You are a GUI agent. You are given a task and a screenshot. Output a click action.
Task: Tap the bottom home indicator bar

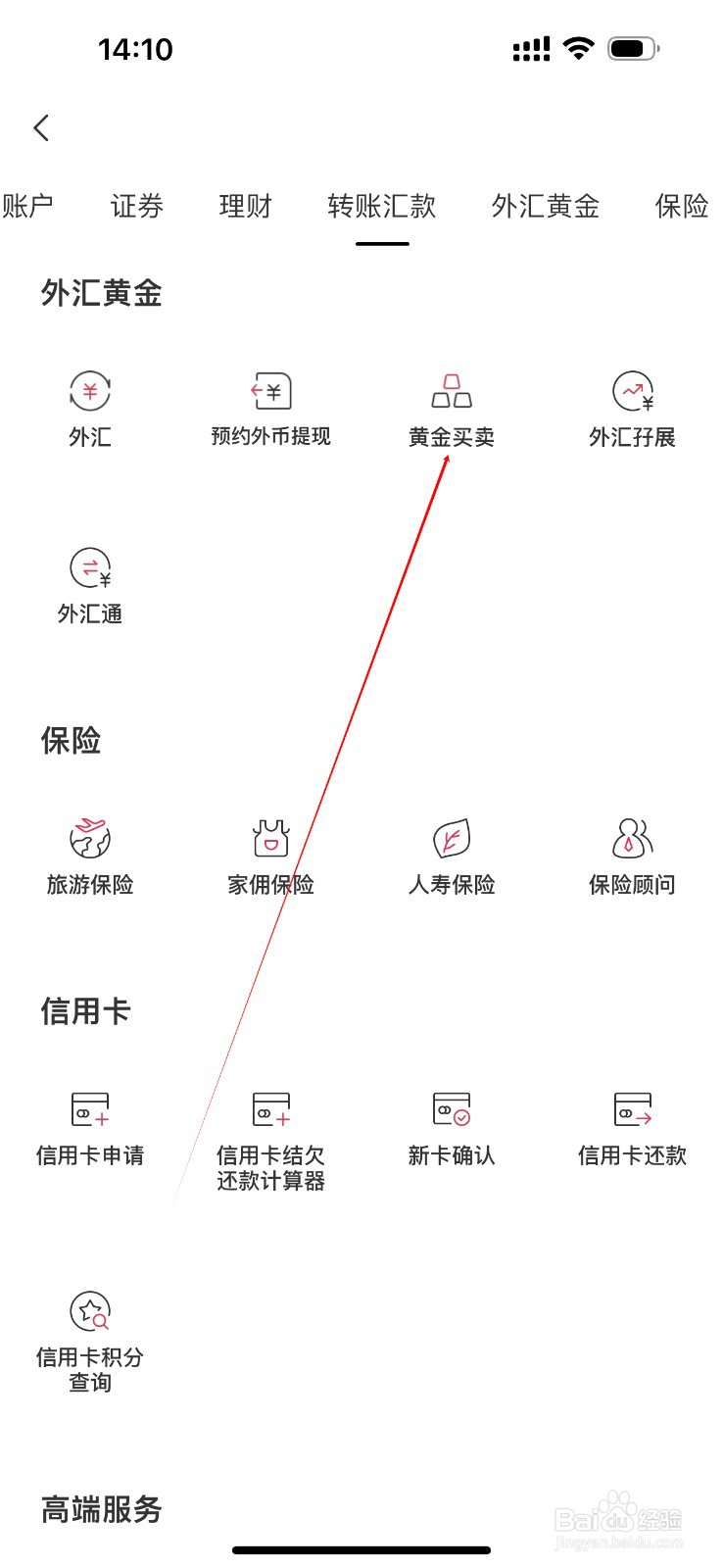pos(361,1549)
